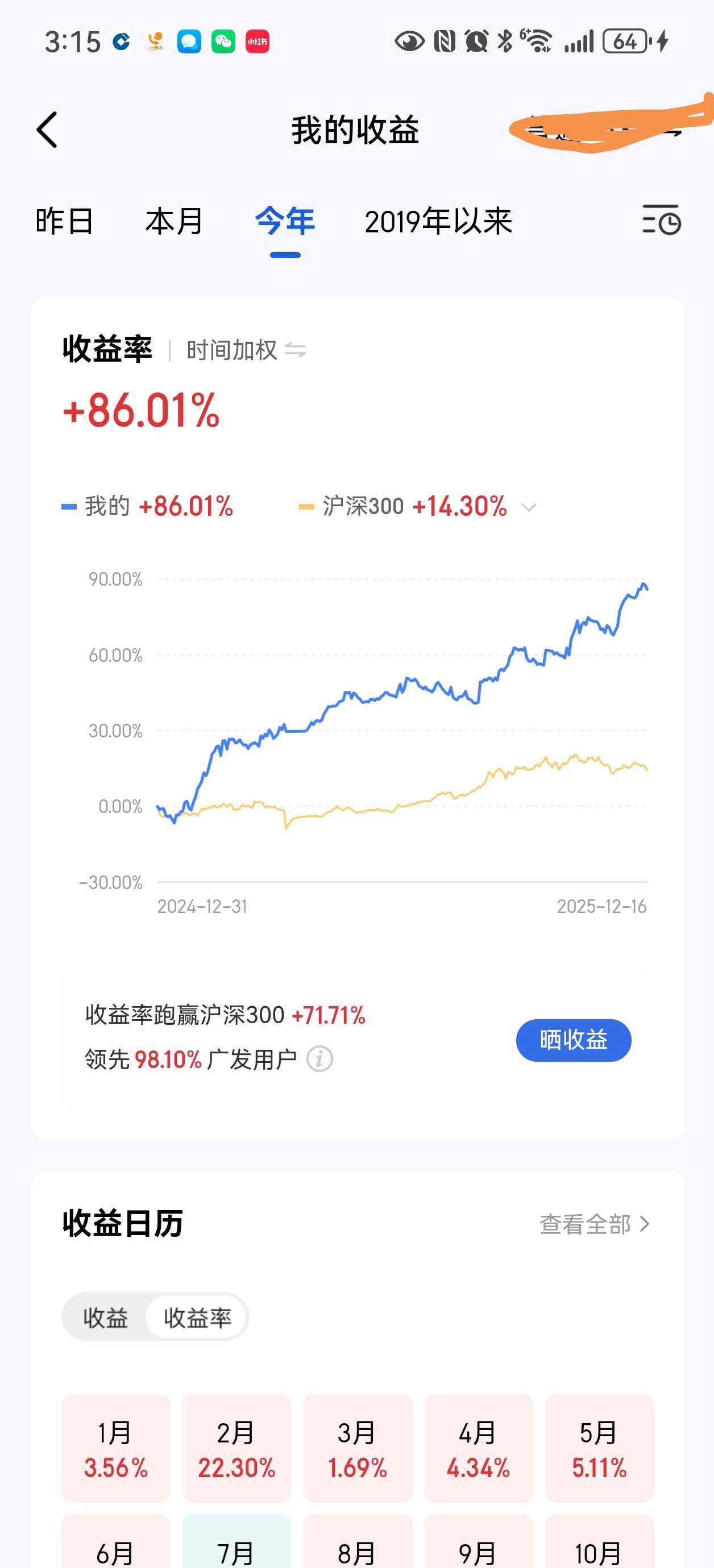Open 查看全部 for 收益日历
Viewport: 714px width, 1568px height.
click(594, 1224)
